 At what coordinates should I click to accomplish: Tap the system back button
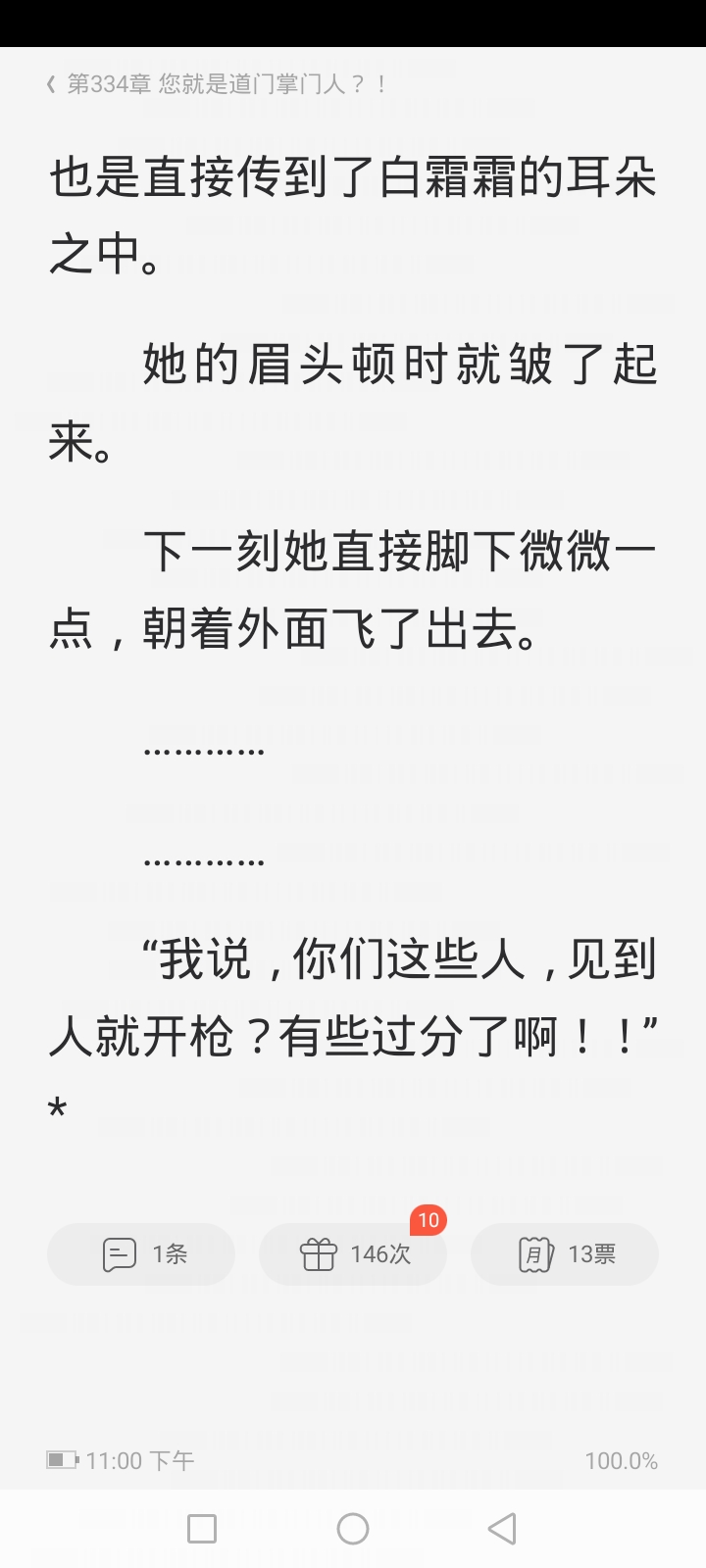[502, 1529]
